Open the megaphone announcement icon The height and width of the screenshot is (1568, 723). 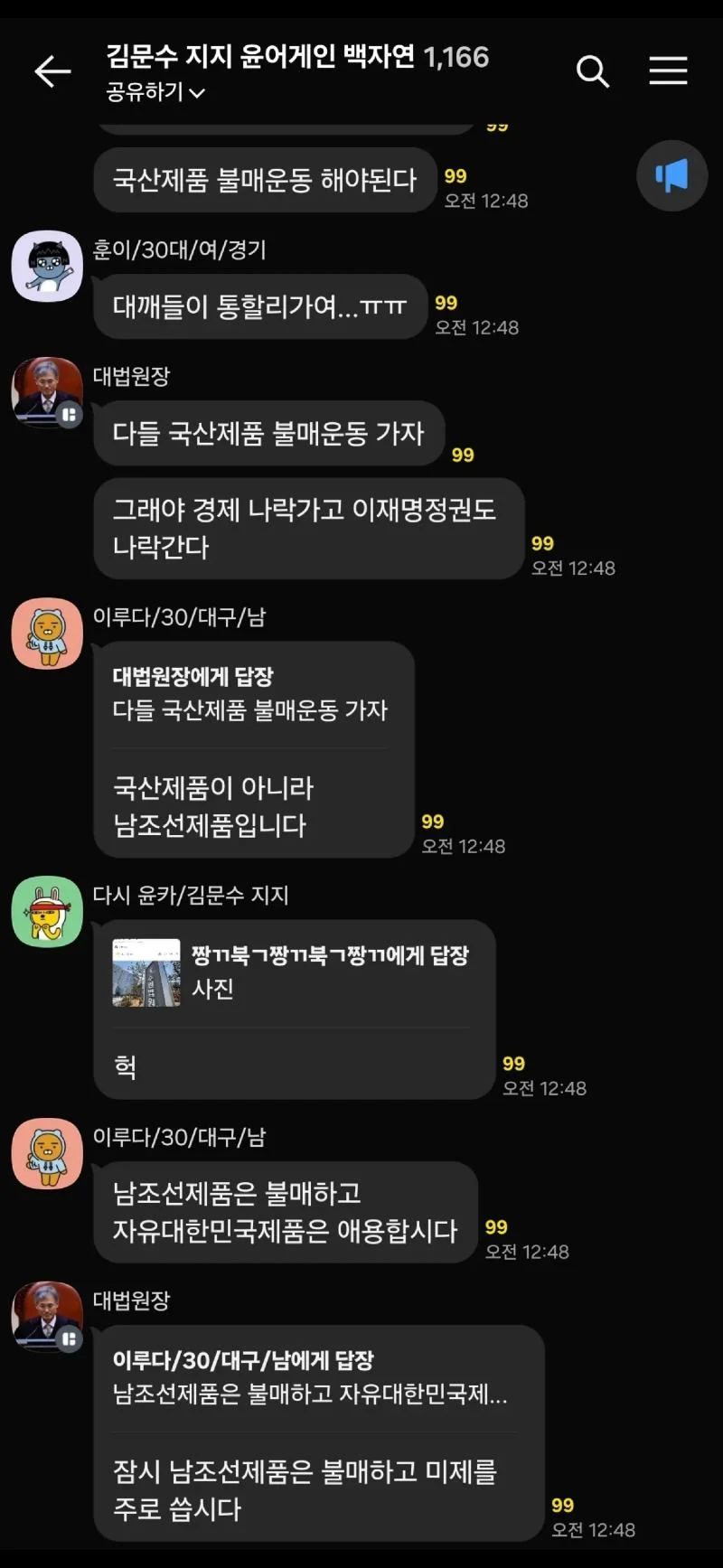(x=671, y=176)
